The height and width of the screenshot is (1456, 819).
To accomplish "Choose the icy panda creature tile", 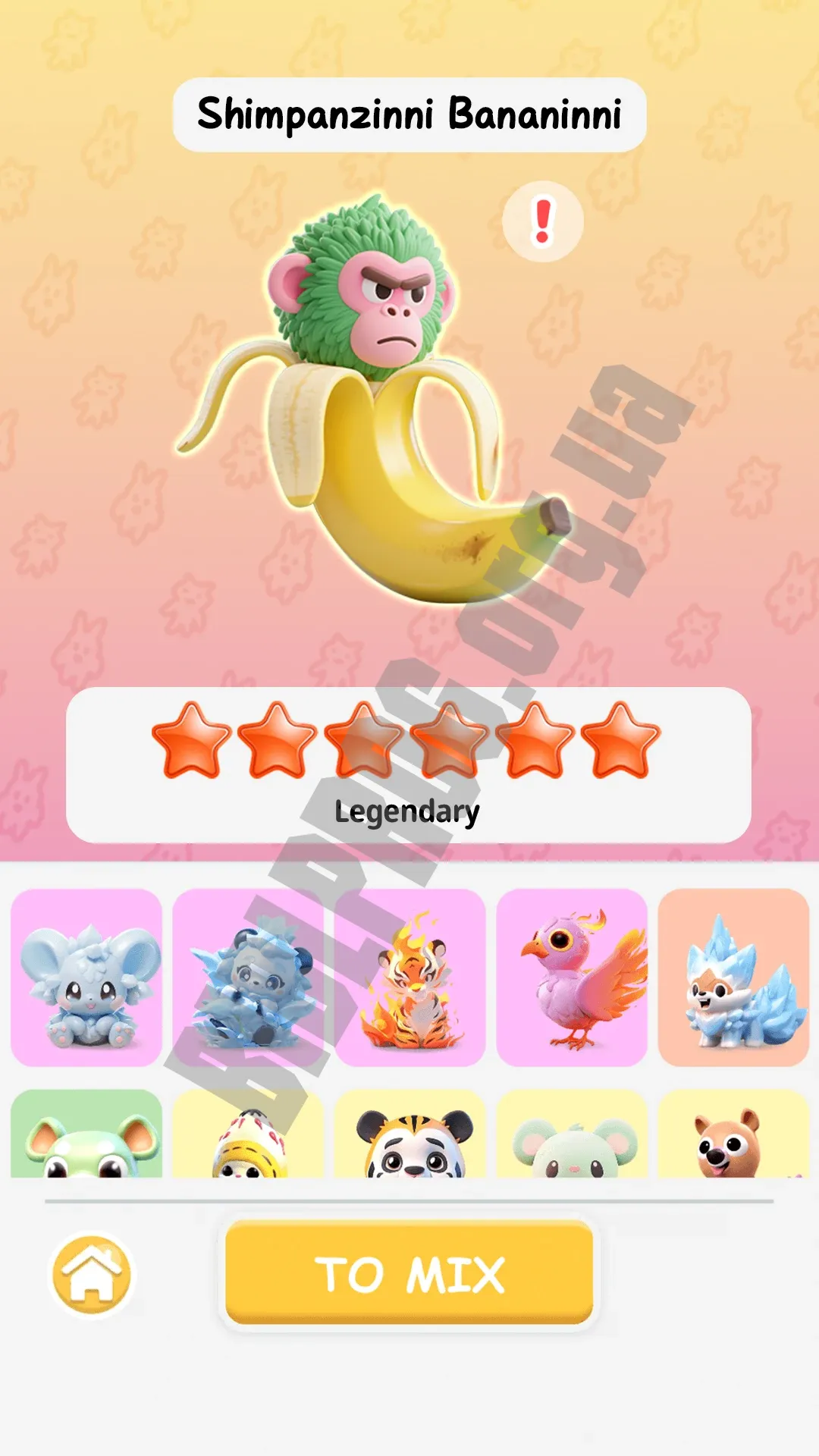I will click(248, 977).
